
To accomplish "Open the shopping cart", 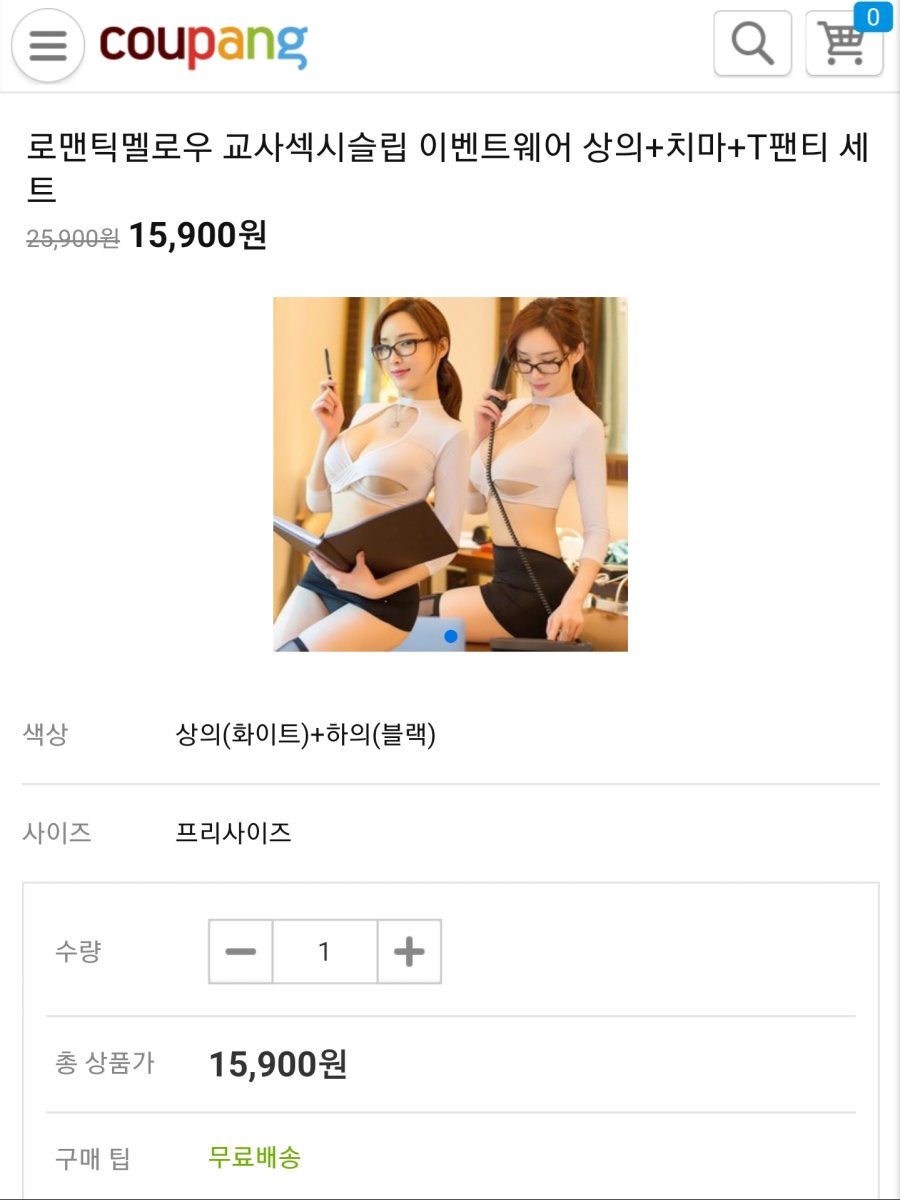I will (844, 44).
